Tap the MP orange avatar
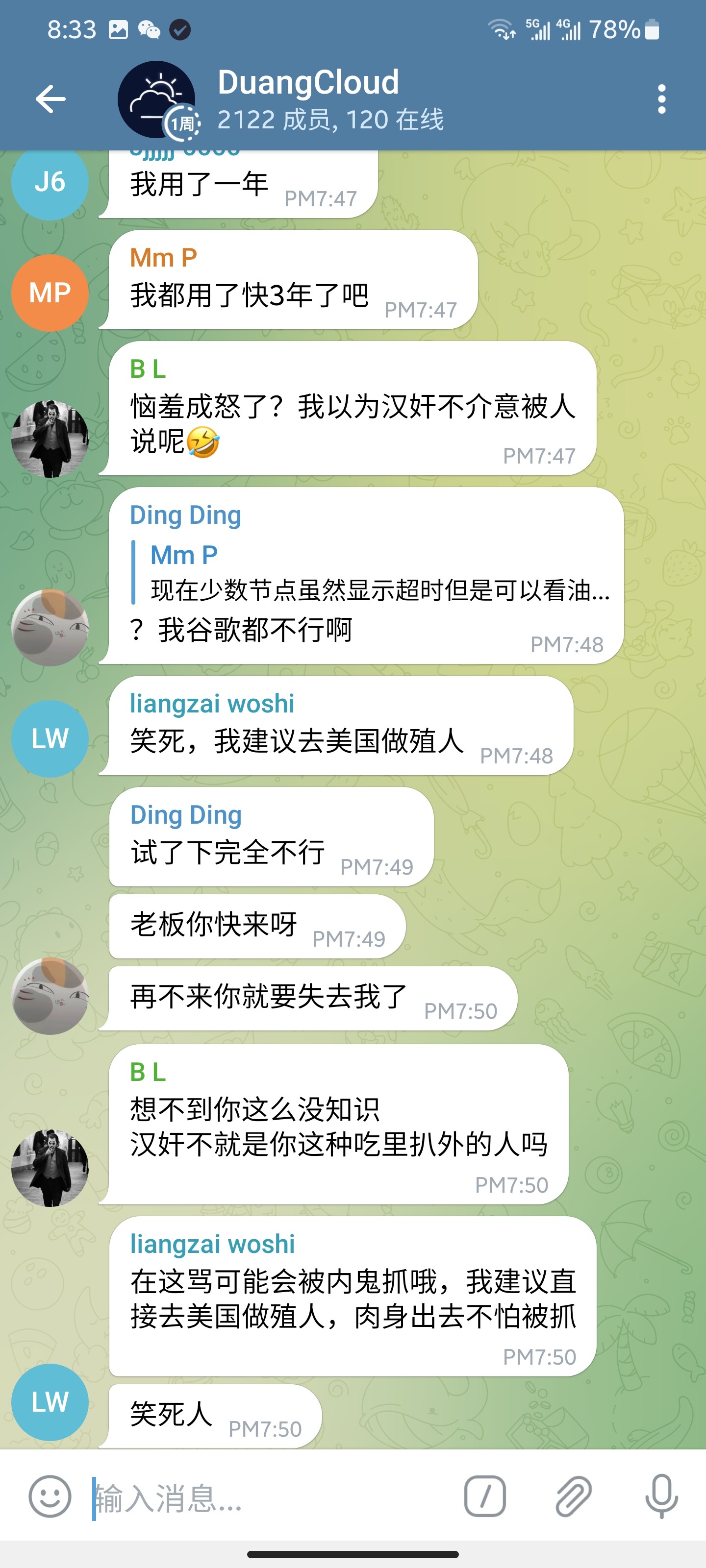 click(x=50, y=293)
